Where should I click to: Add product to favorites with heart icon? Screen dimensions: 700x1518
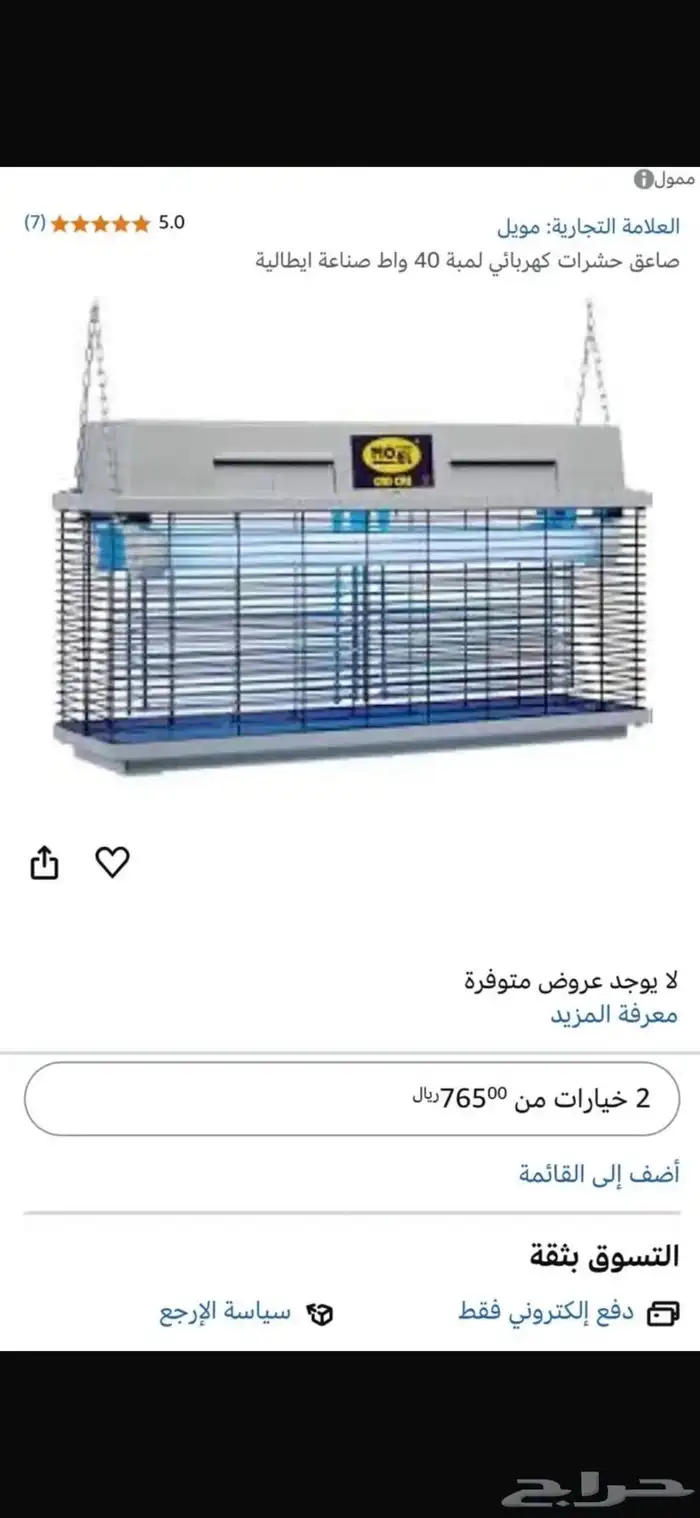pos(112,861)
